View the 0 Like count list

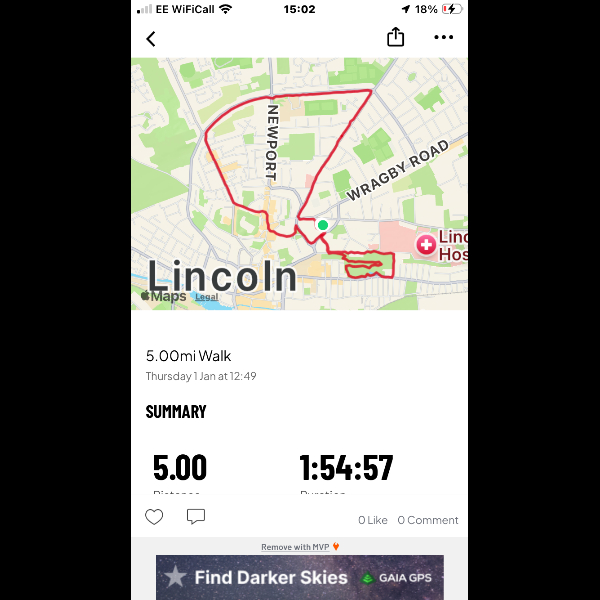[372, 520]
